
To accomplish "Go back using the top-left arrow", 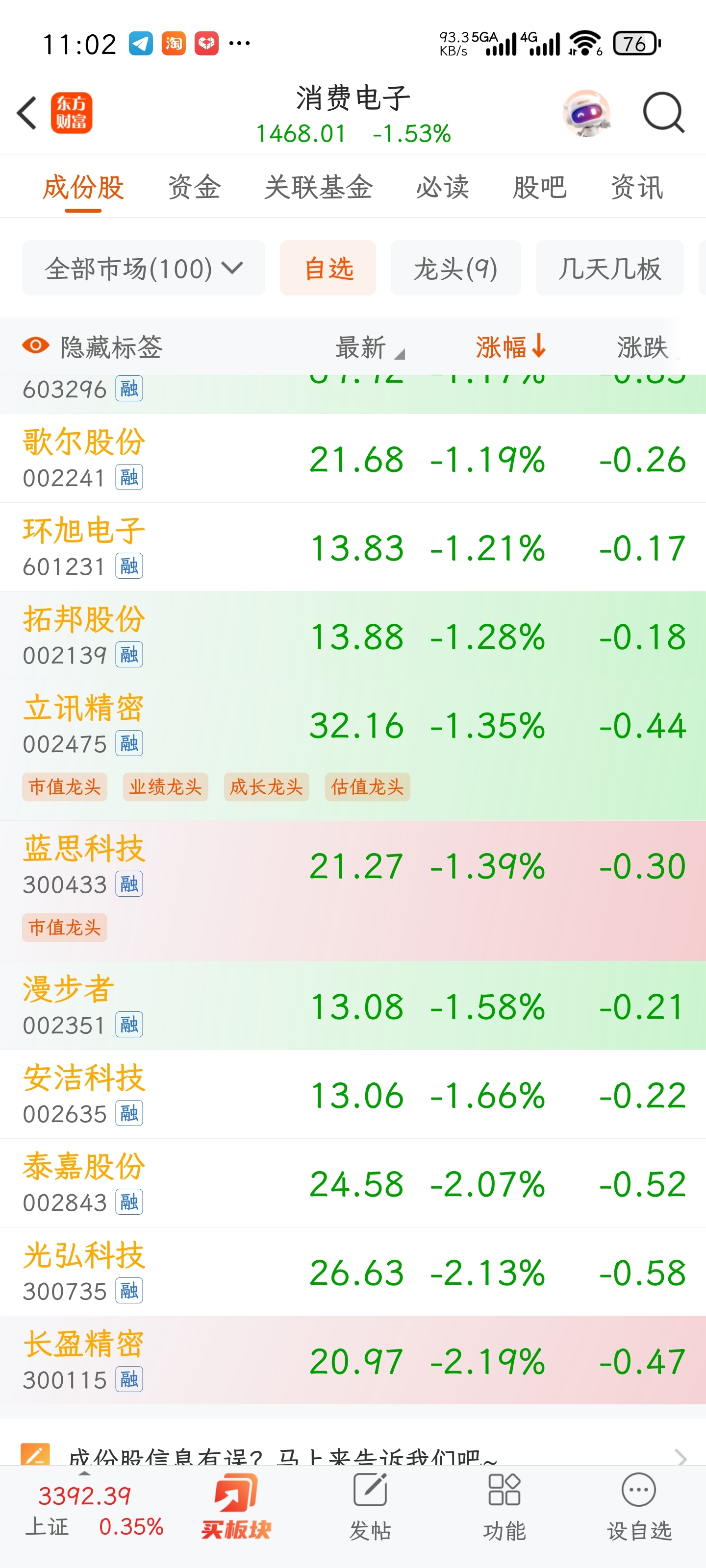I will coord(27,113).
